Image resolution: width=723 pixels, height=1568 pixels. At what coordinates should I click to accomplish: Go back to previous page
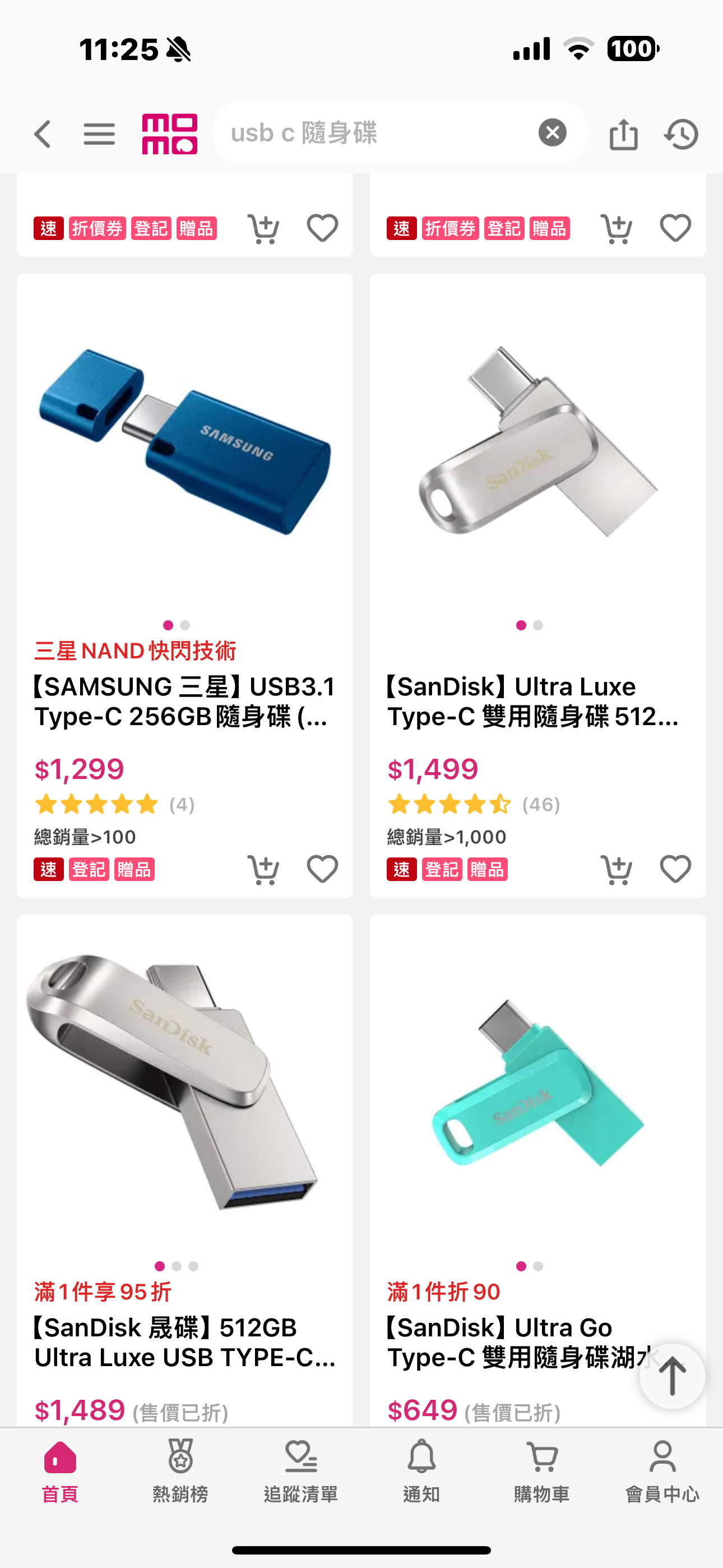click(43, 134)
